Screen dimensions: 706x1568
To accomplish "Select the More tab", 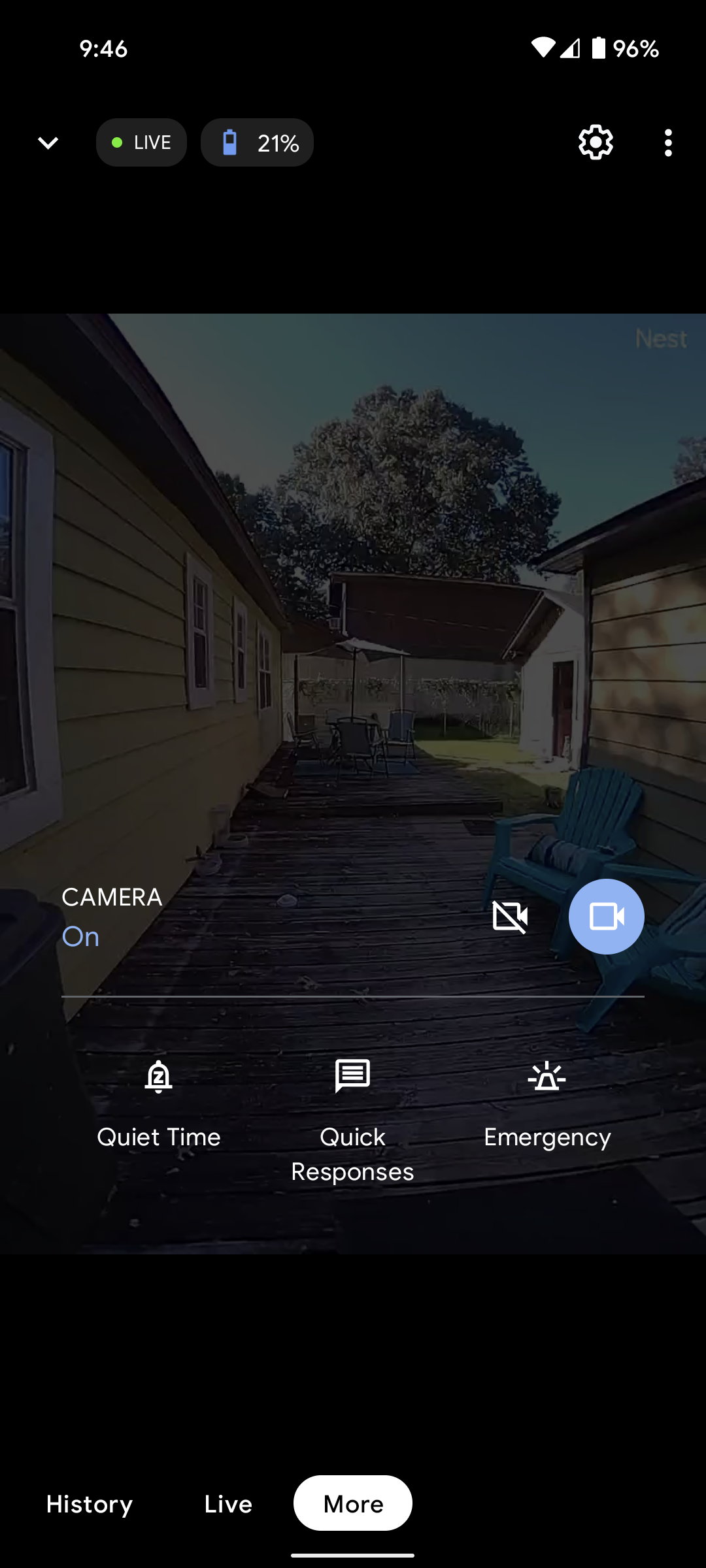I will coord(353,1503).
